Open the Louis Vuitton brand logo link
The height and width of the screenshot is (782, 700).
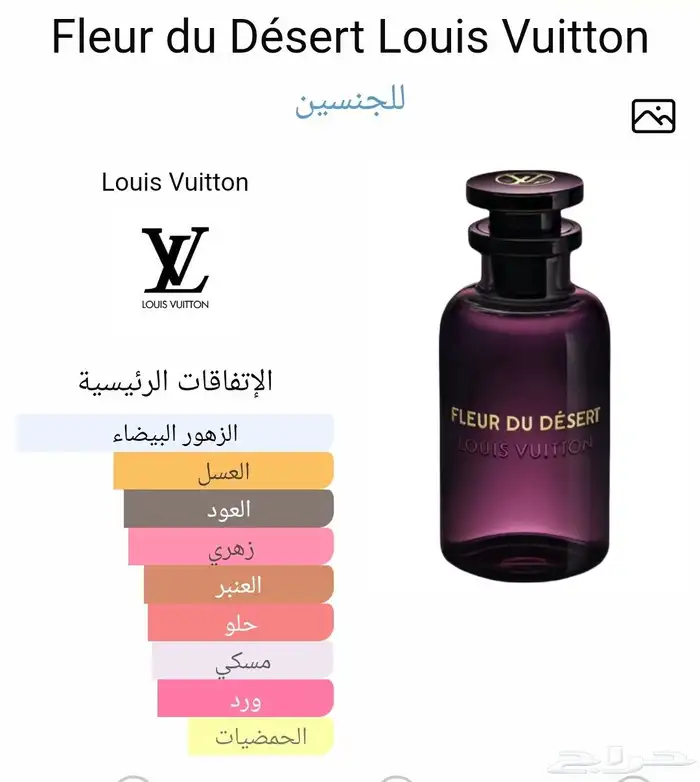(x=175, y=268)
